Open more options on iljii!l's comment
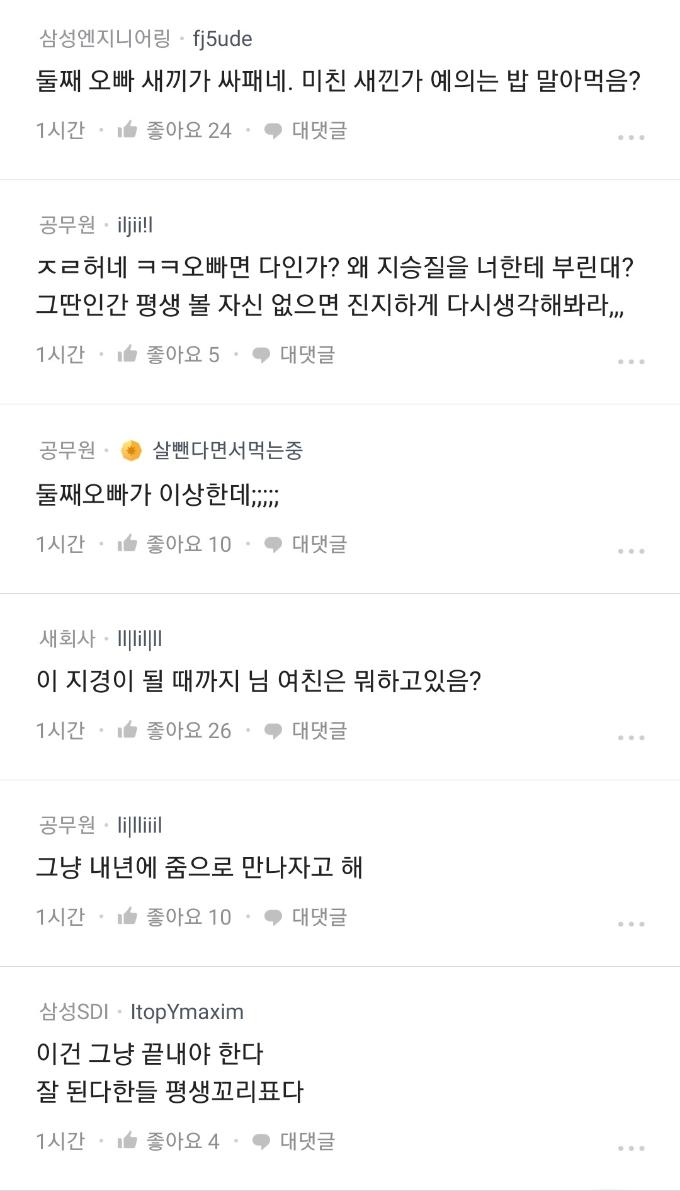The width and height of the screenshot is (680, 1191). pyautogui.click(x=630, y=361)
